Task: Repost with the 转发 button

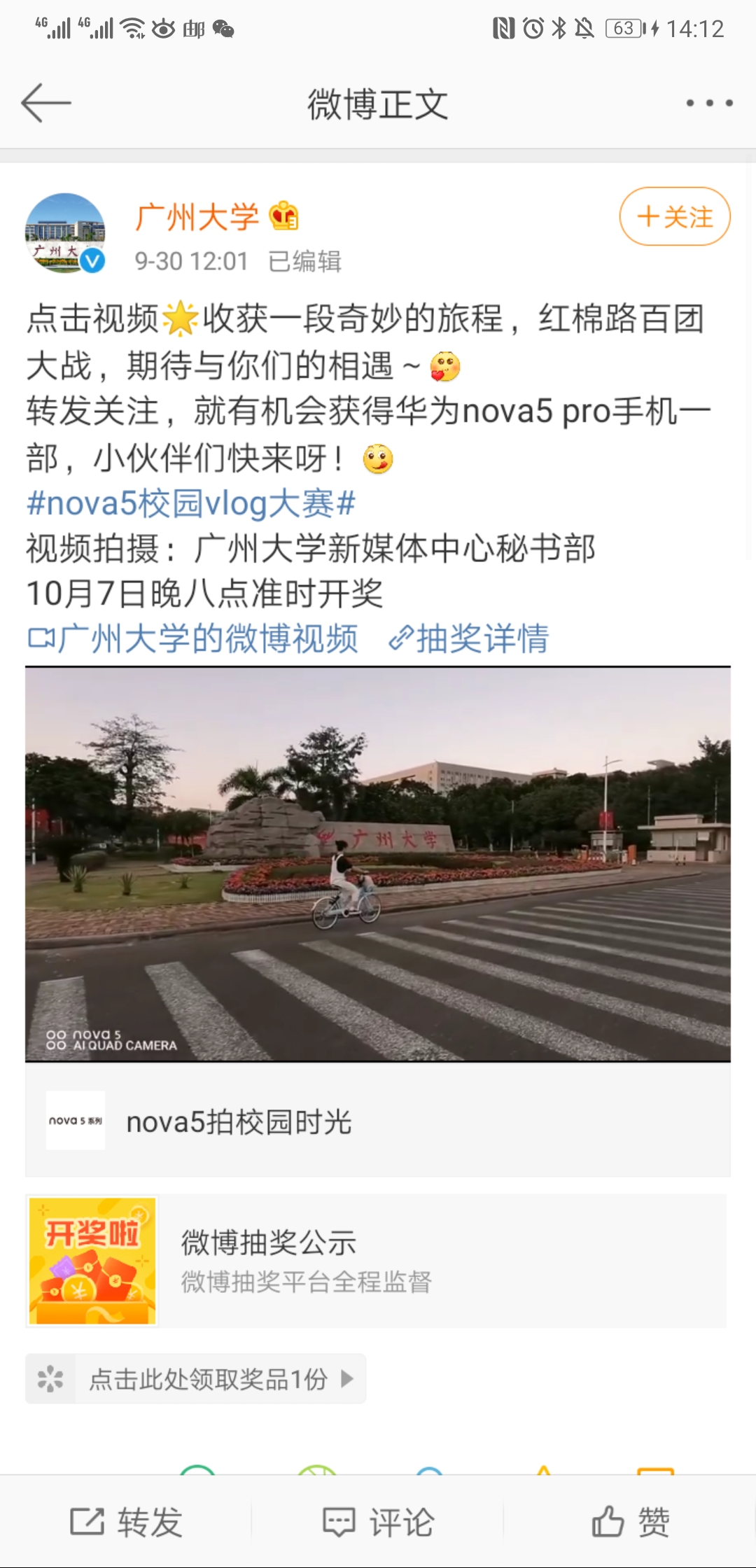Action: pos(127,1522)
